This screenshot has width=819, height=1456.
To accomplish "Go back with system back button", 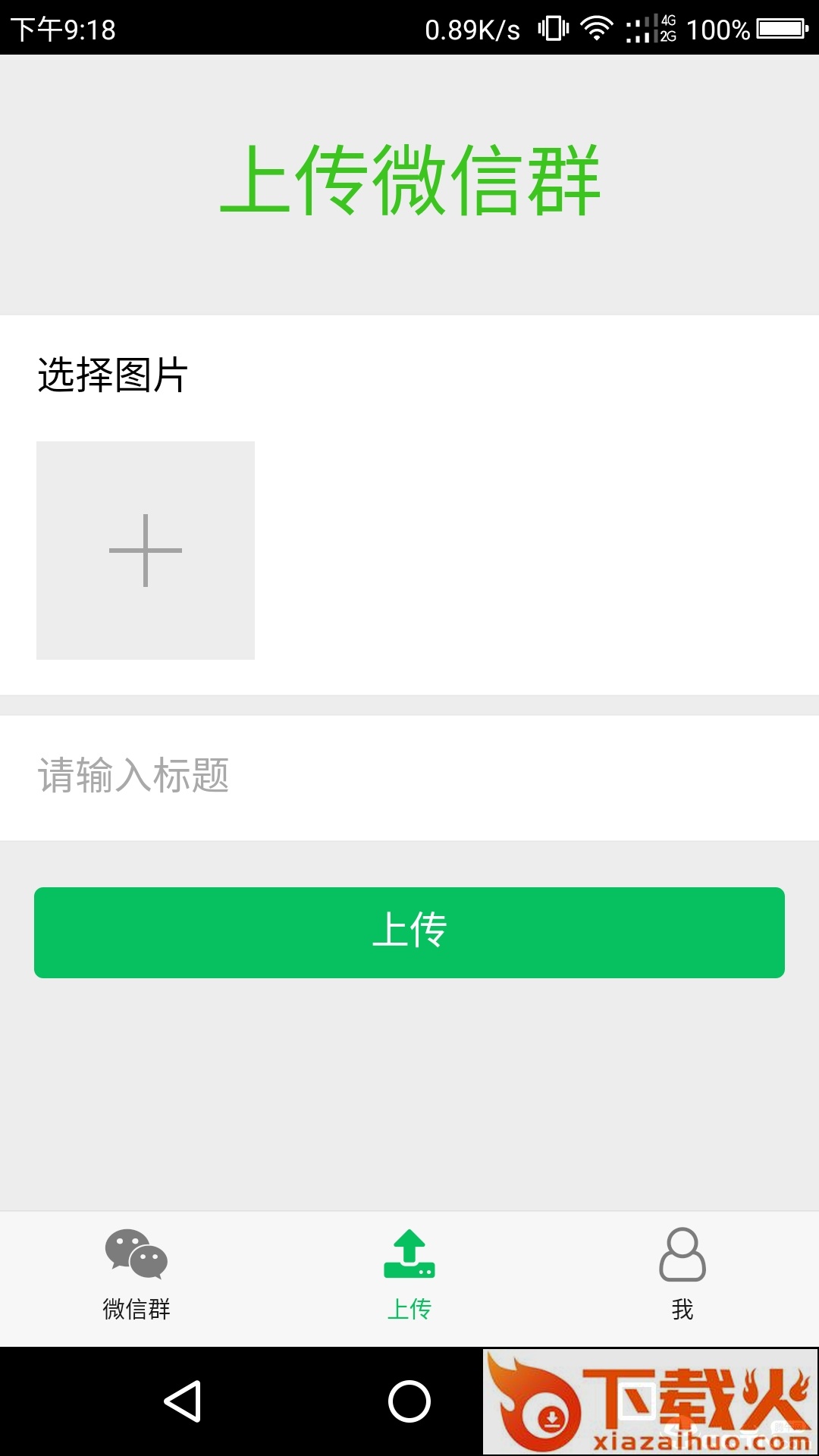I will pyautogui.click(x=183, y=1401).
